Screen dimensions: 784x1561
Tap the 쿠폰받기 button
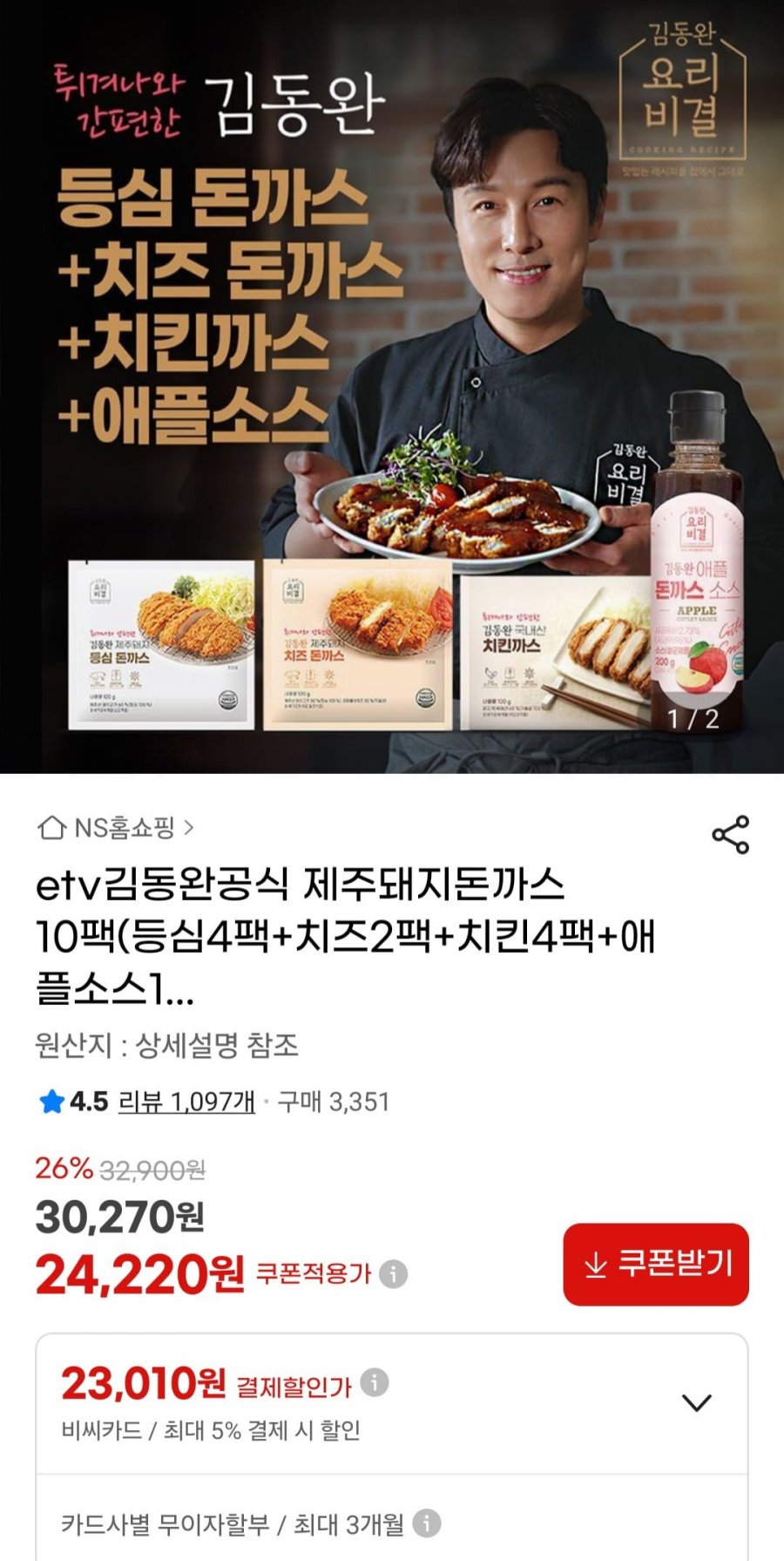pos(656,1264)
